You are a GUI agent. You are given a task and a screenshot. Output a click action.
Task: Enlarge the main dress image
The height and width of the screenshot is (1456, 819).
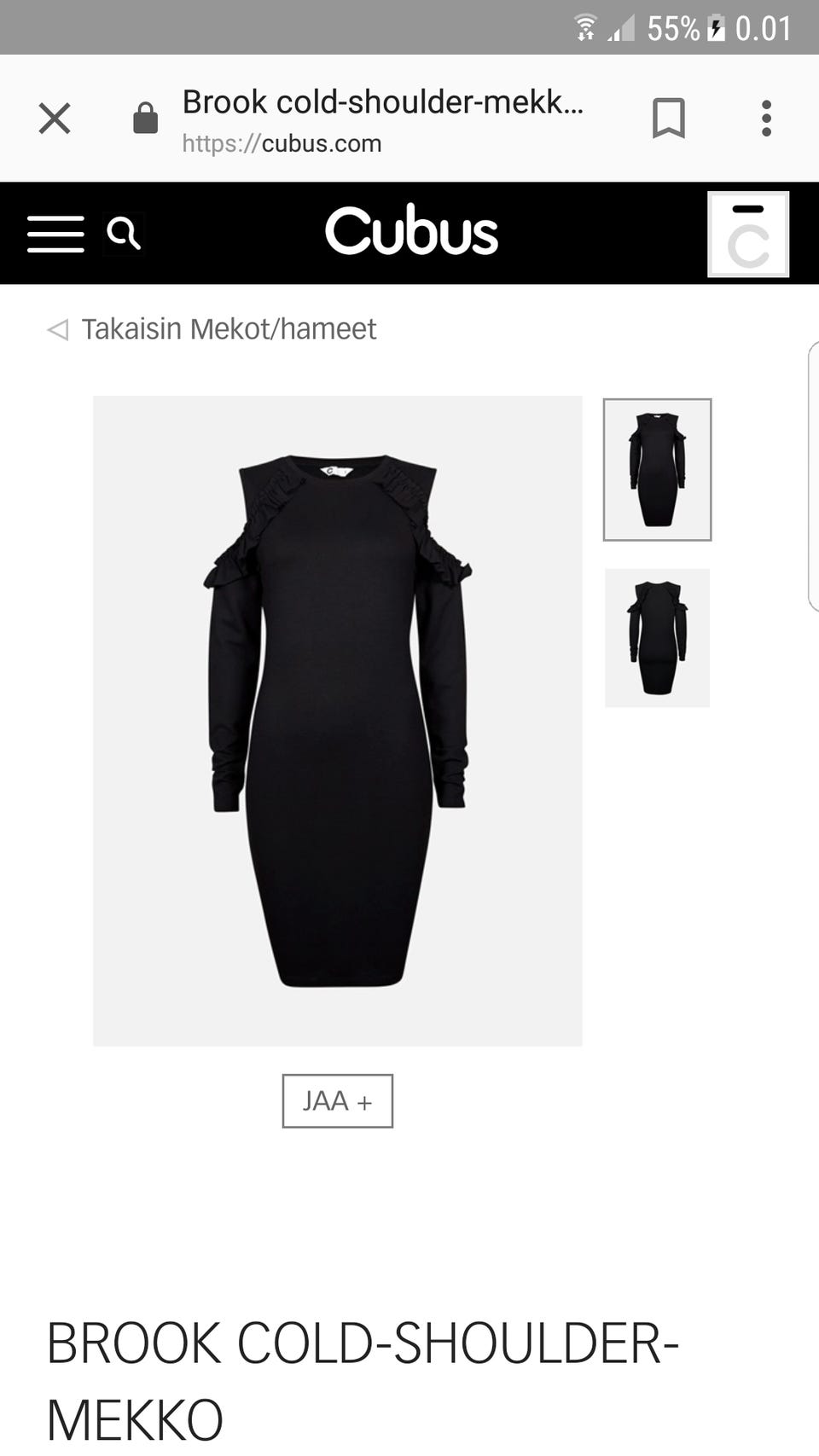(x=338, y=721)
